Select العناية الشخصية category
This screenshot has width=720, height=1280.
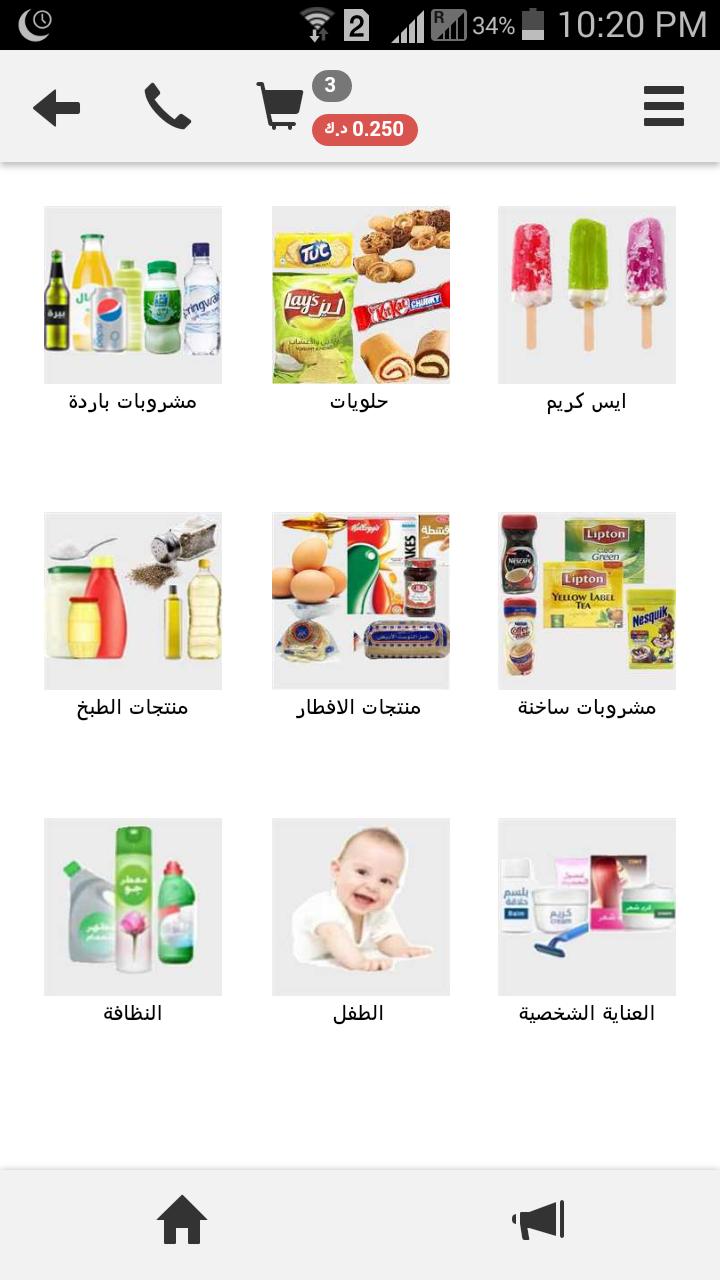[587, 907]
